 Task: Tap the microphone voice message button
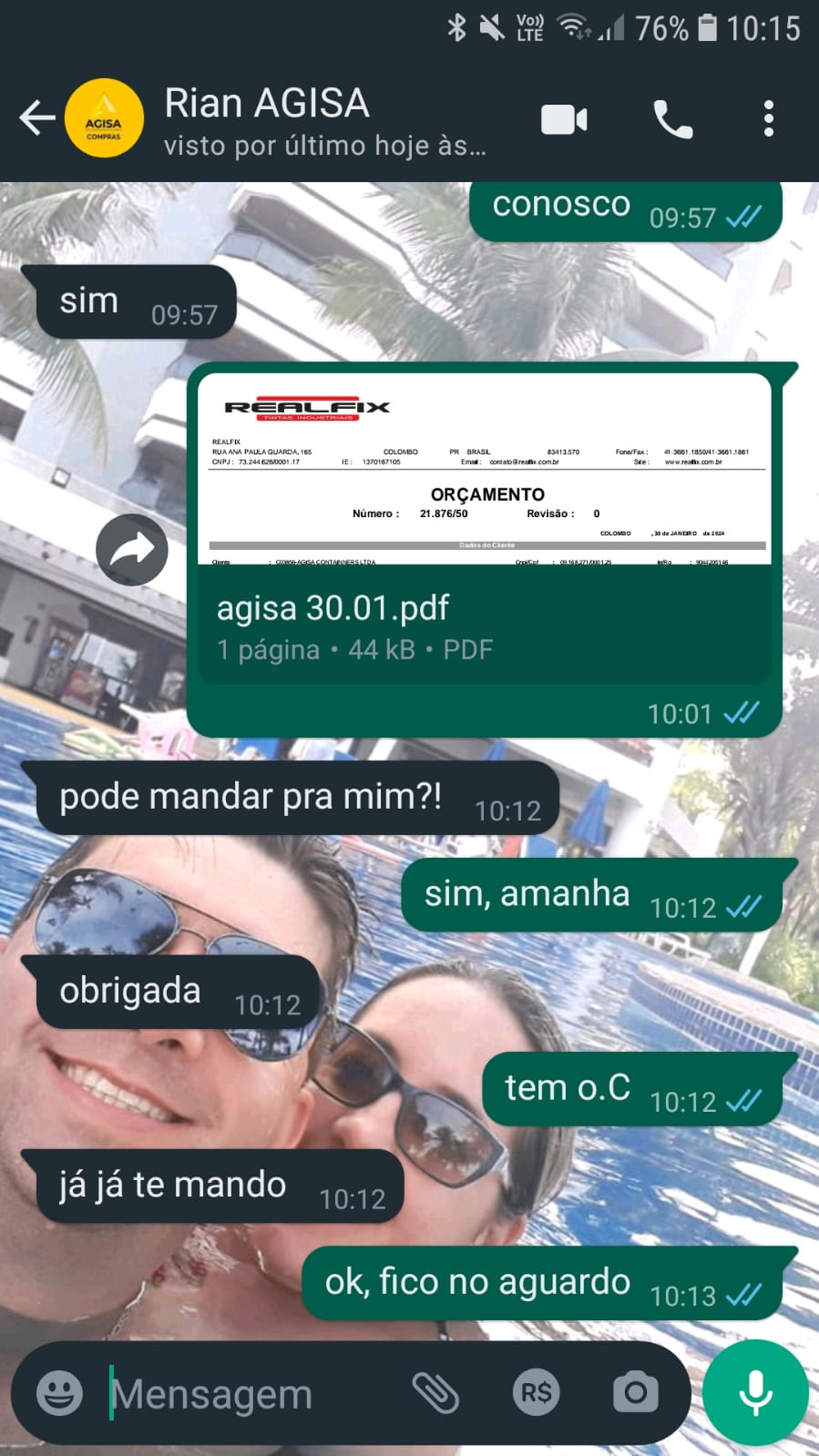coord(755,1393)
